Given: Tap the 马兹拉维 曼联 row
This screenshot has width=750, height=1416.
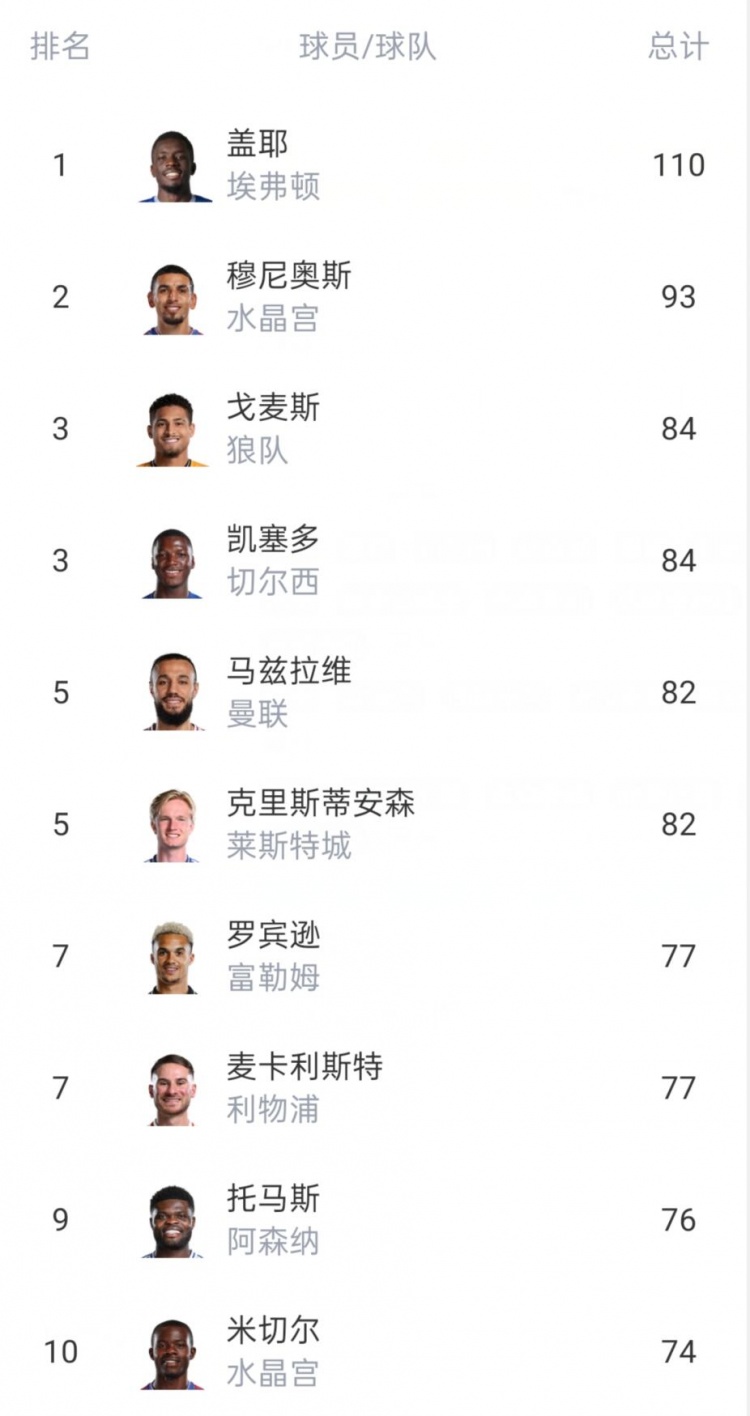Looking at the screenshot, I should pyautogui.click(x=289, y=673).
